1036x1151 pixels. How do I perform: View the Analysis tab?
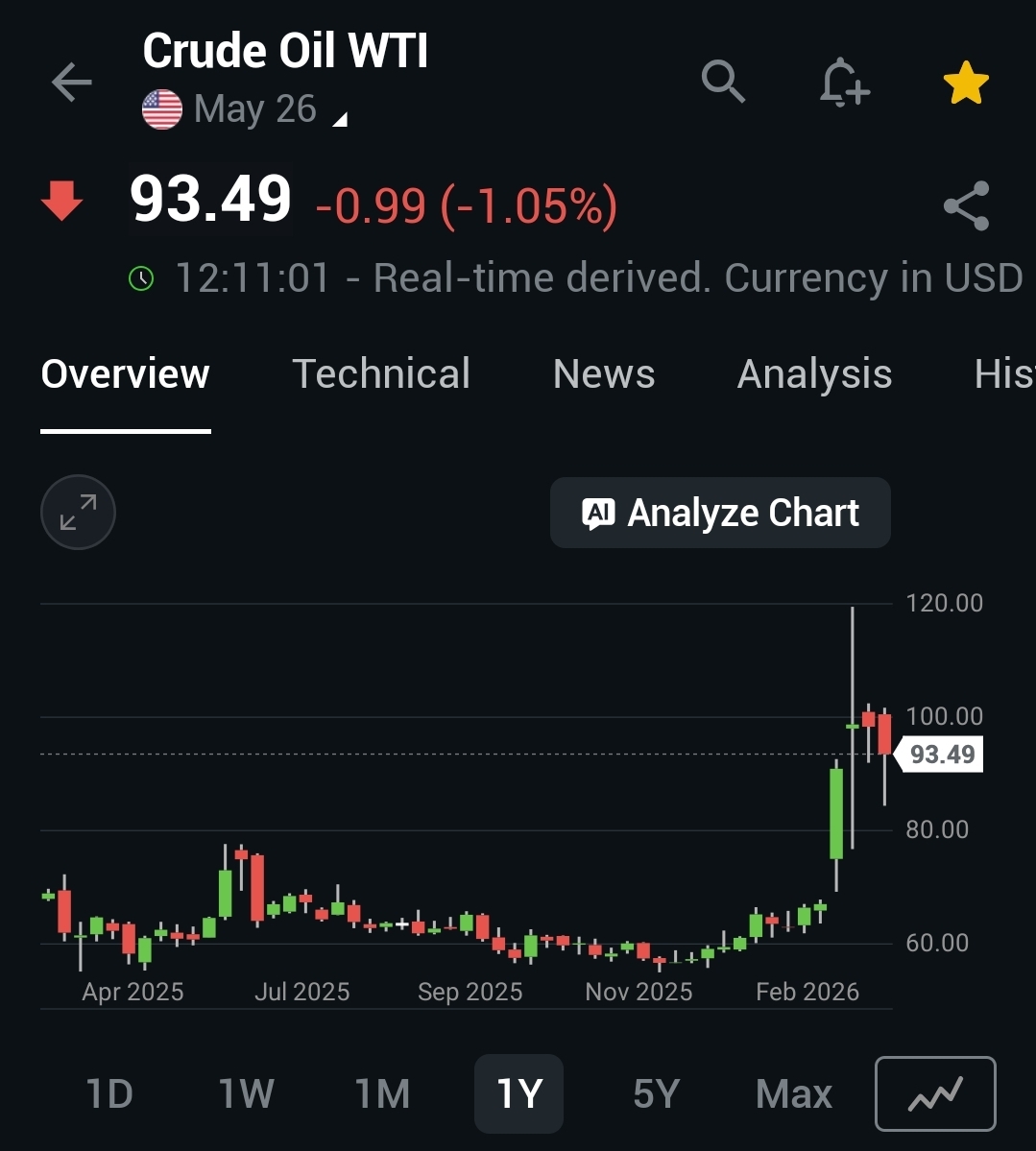click(814, 374)
